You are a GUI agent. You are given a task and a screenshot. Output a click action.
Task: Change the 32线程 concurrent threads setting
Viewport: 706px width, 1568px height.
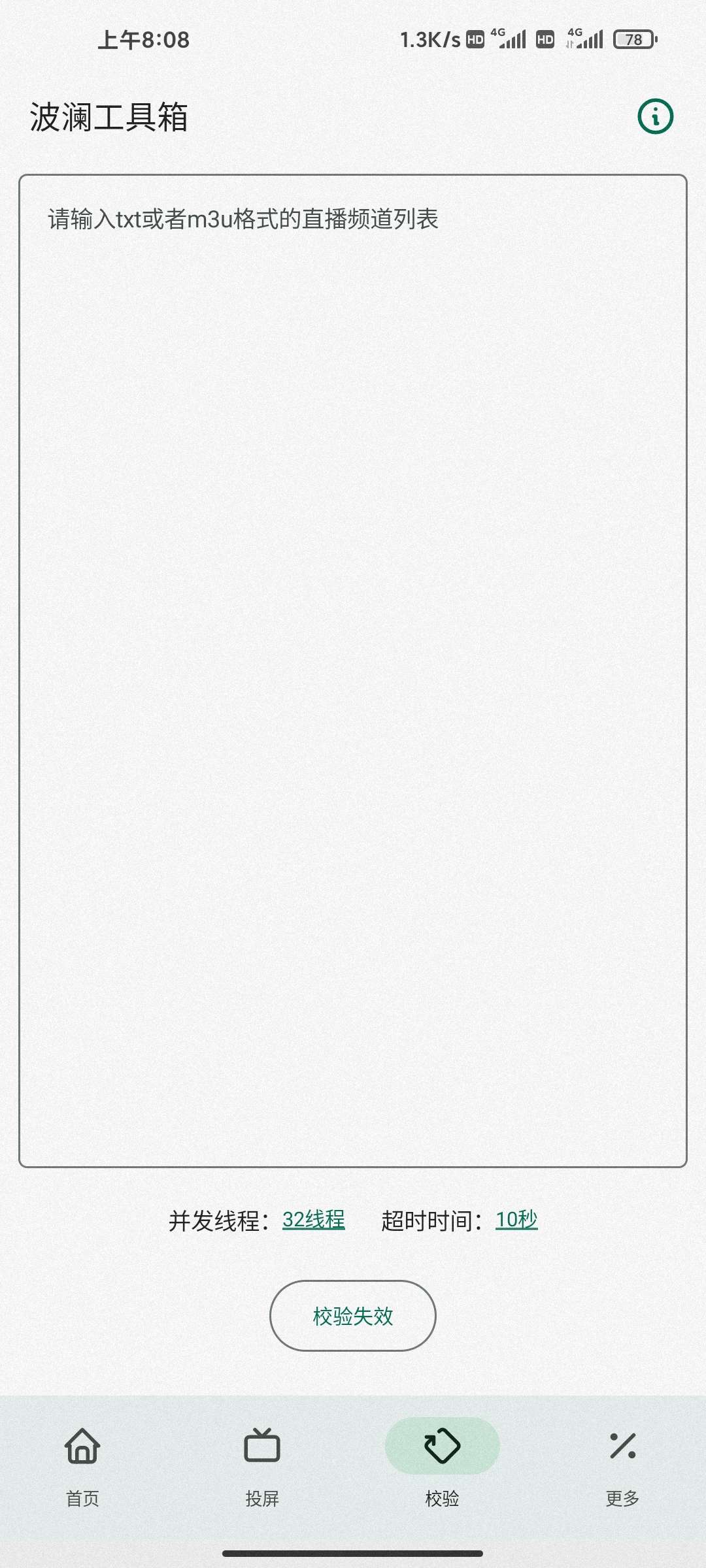[313, 1220]
